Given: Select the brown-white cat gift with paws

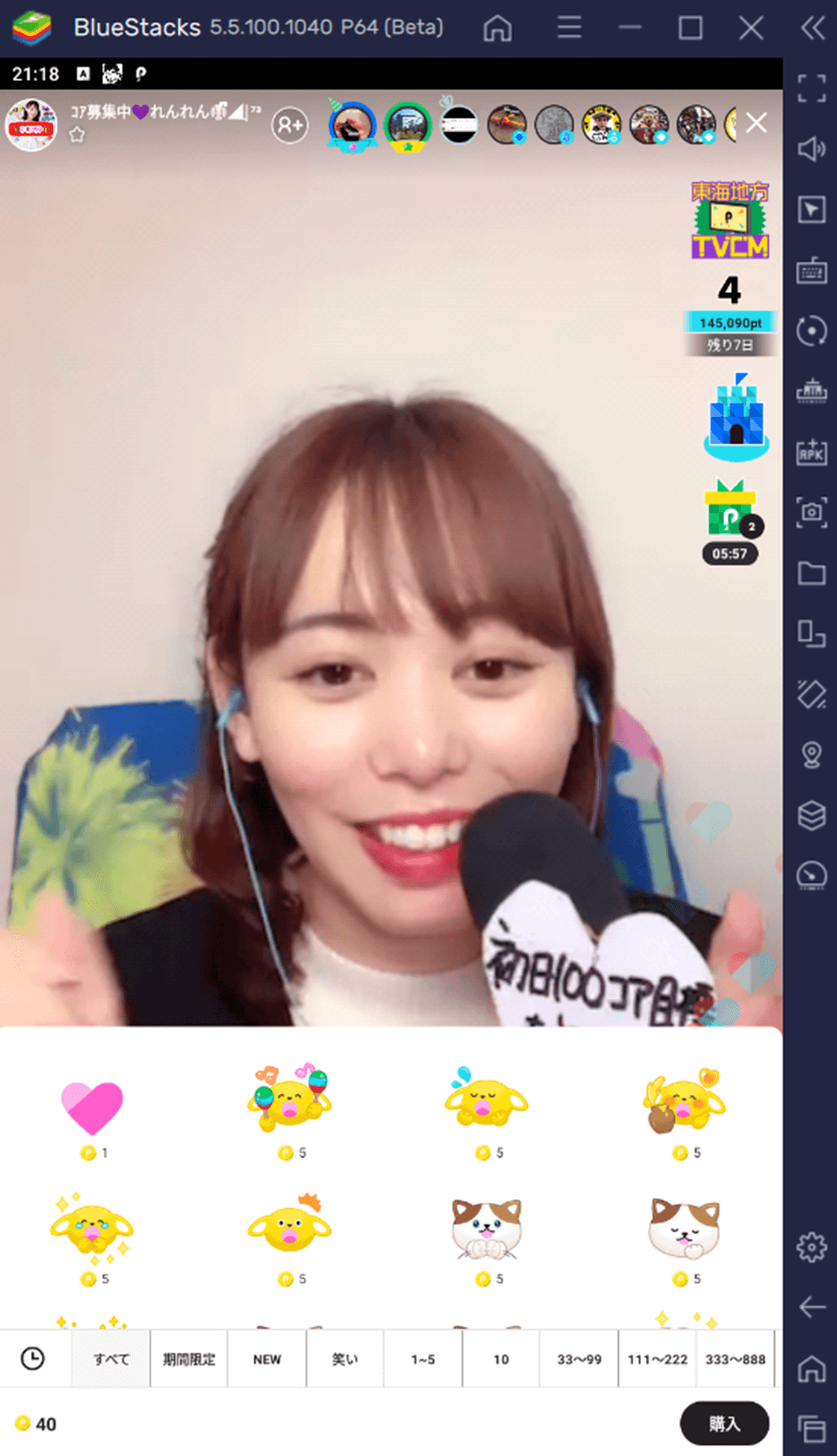Looking at the screenshot, I should [x=486, y=1229].
